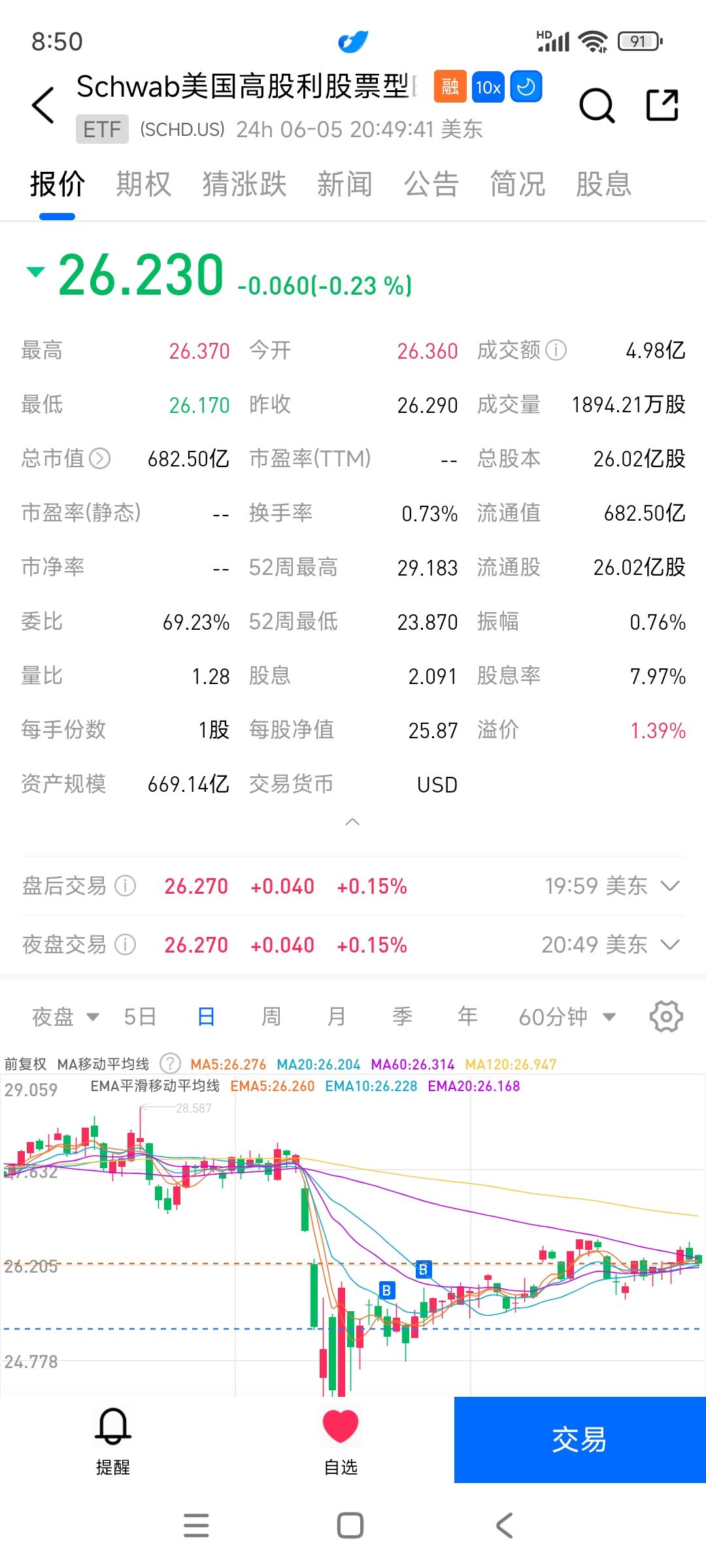This screenshot has width=706, height=1568.
Task: Open the 60分钟 interval dropdown
Action: coord(567,1017)
